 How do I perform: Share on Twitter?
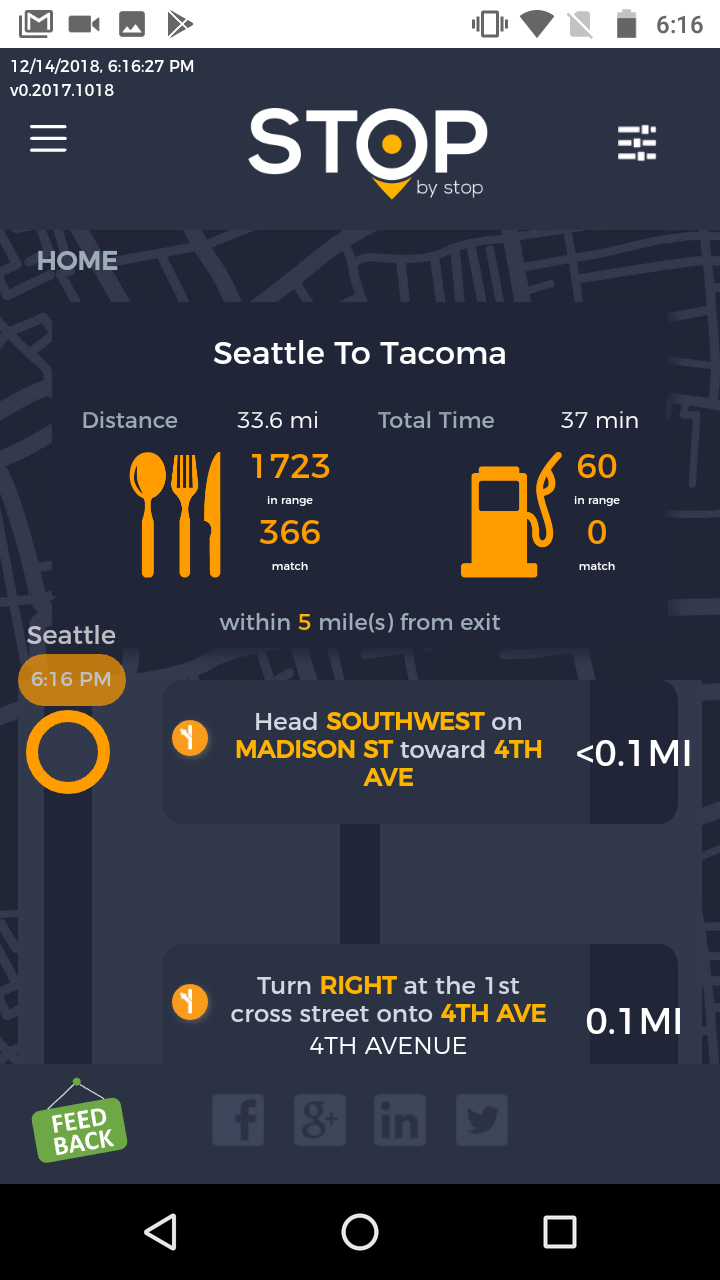(x=482, y=1120)
